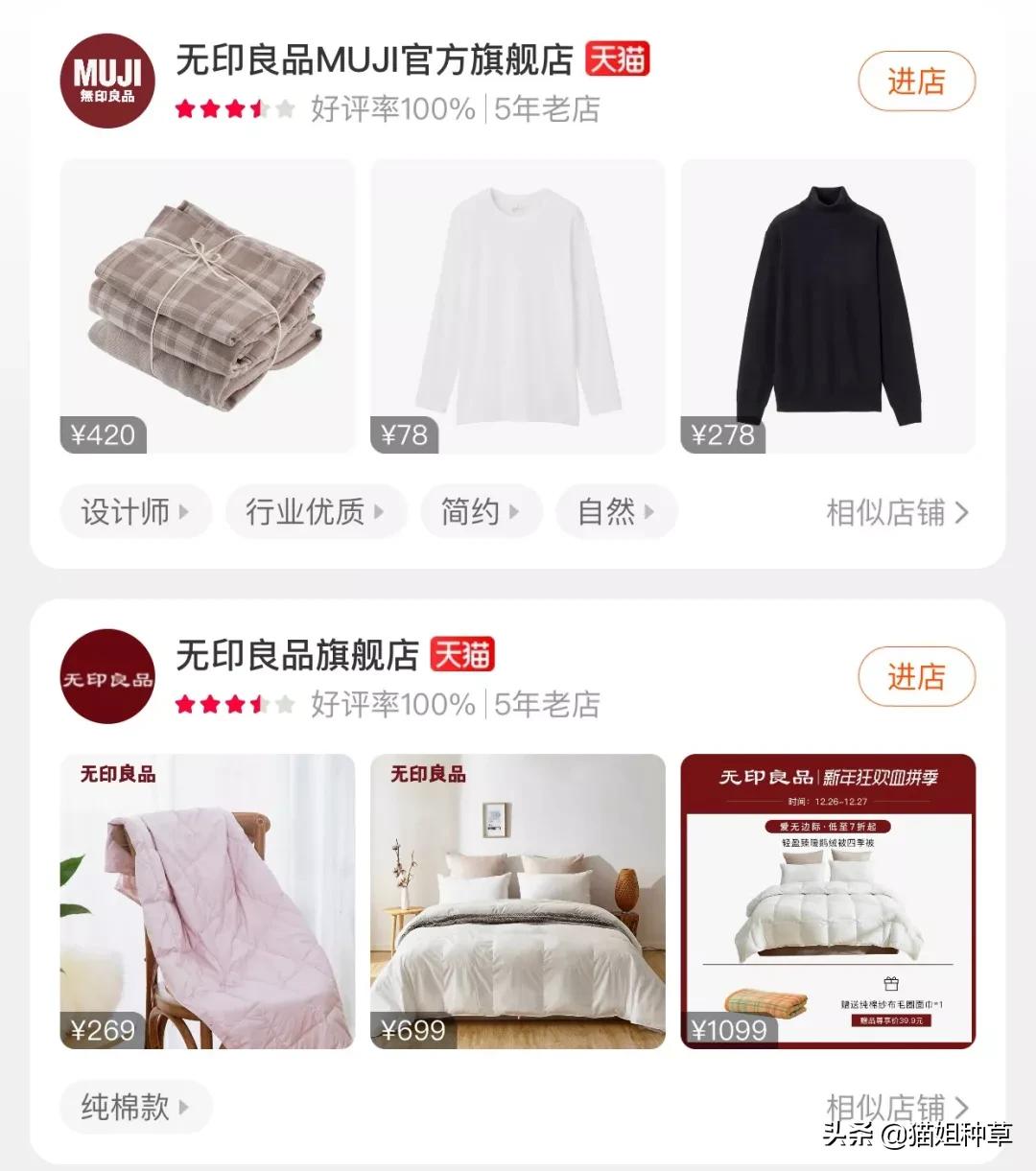Open the bottom 相似店铺 link
This screenshot has height=1171, width=1036.
coord(894,1108)
